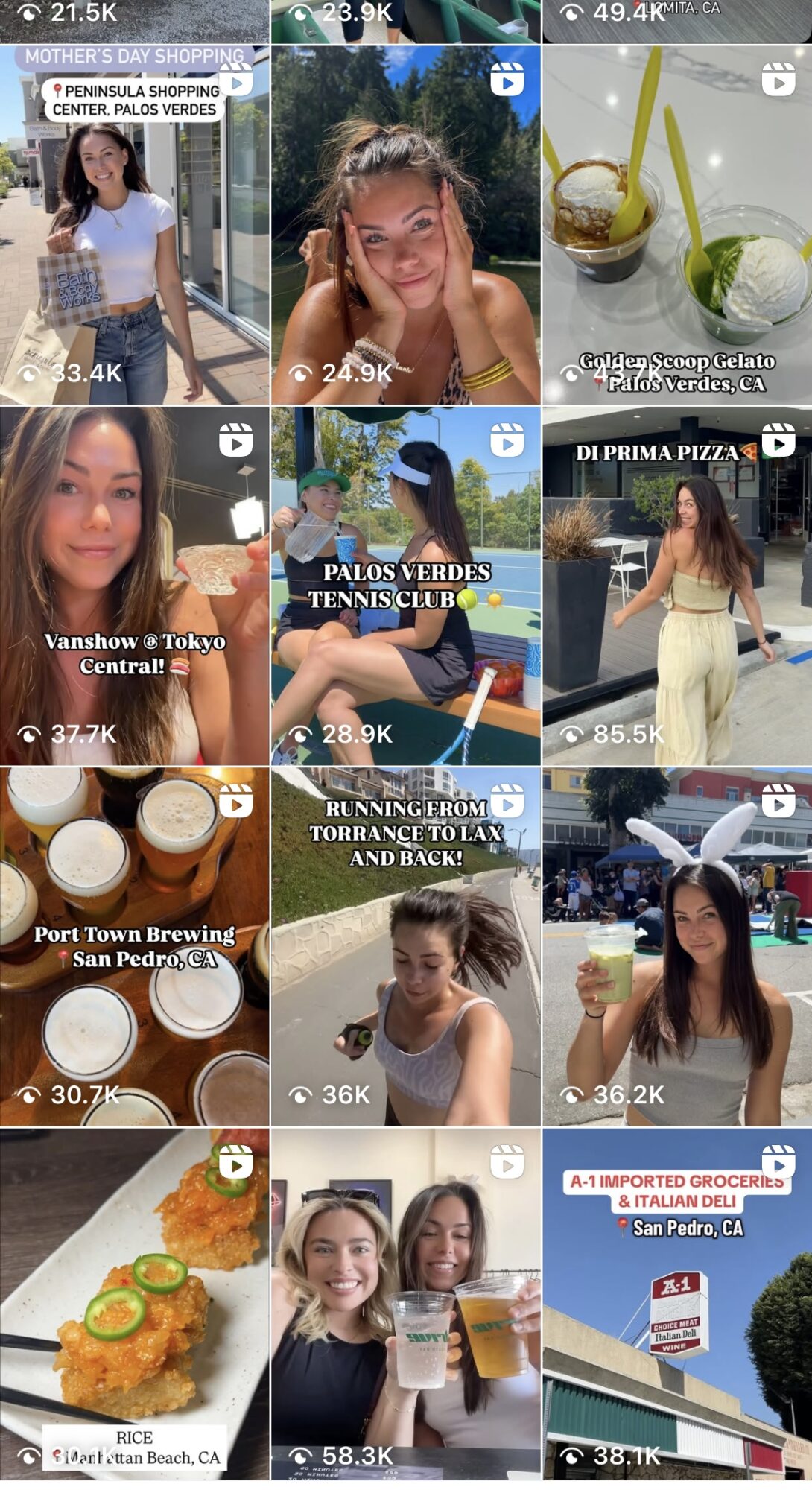This screenshot has width=812, height=1490.
Task: Watch the A-1 Imported Groceries reel
Action: coord(676,1304)
